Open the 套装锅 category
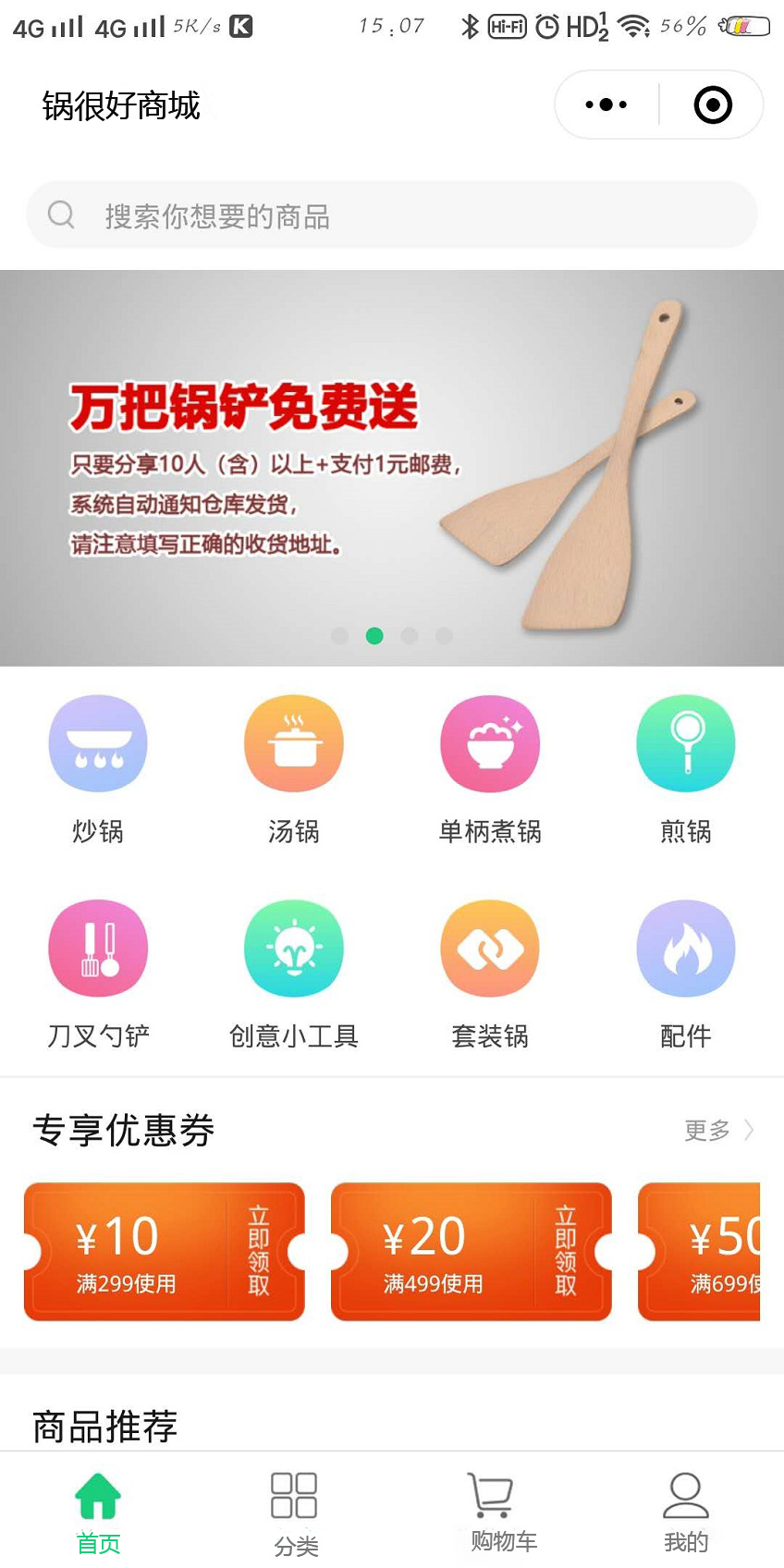784x1568 pixels. (x=490, y=971)
